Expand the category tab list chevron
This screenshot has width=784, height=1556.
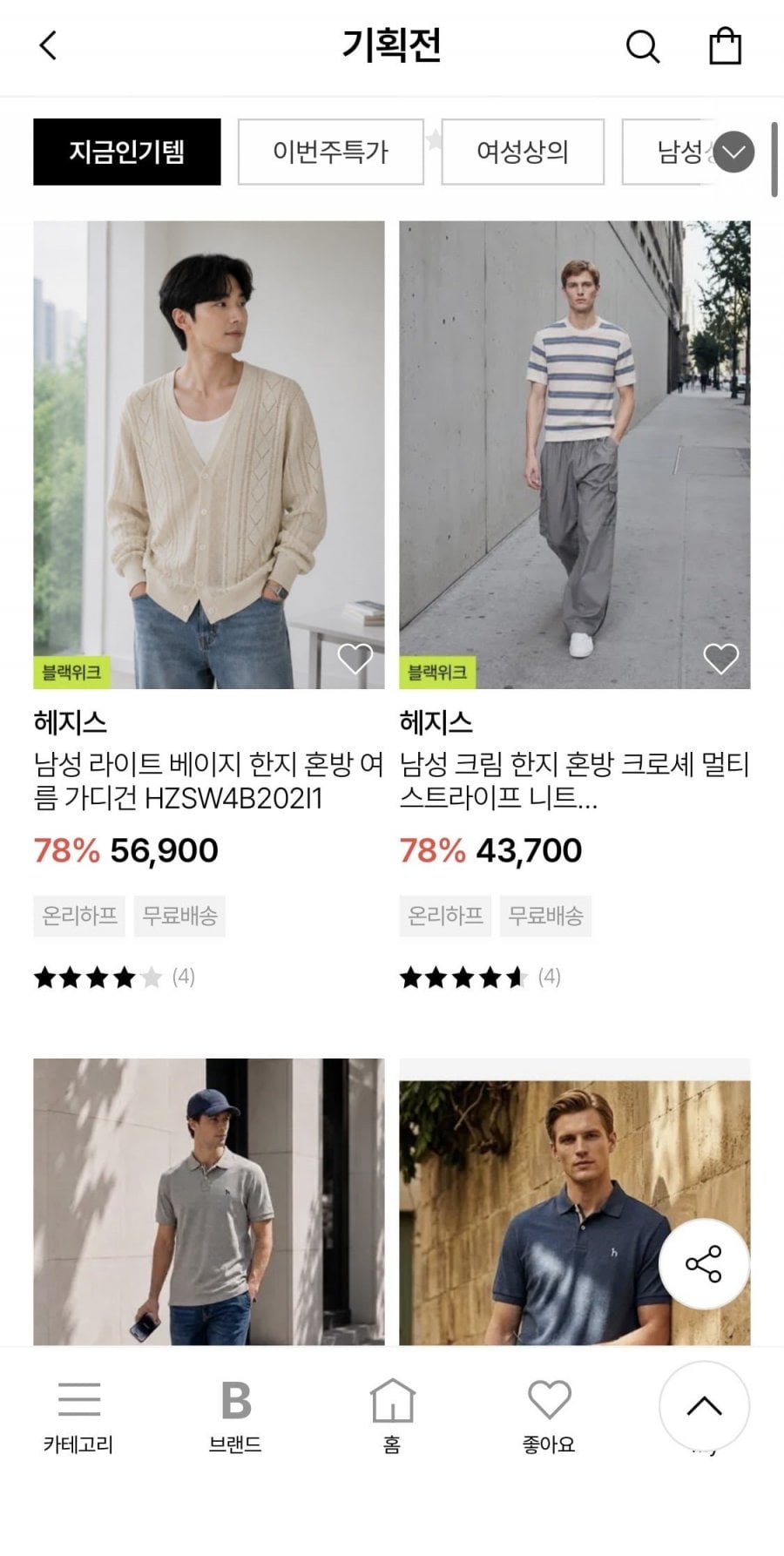pos(734,152)
